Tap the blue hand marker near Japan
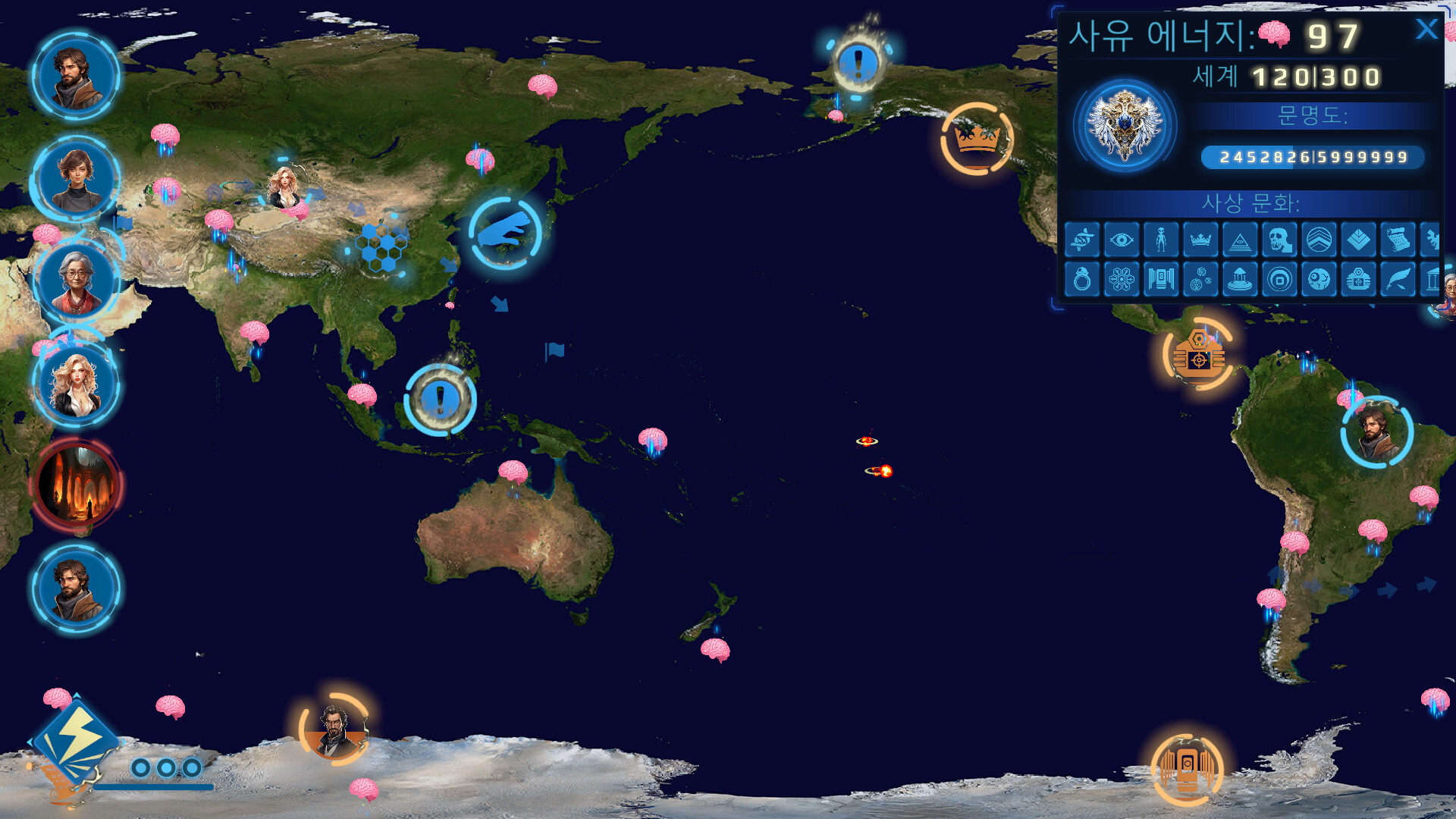The height and width of the screenshot is (819, 1456). 504,233
